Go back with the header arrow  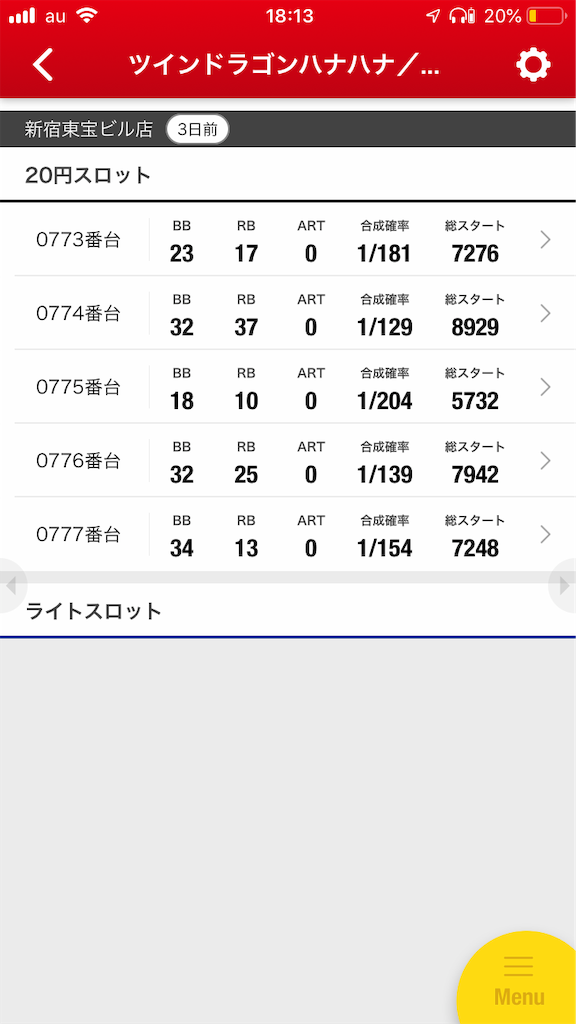[x=43, y=65]
